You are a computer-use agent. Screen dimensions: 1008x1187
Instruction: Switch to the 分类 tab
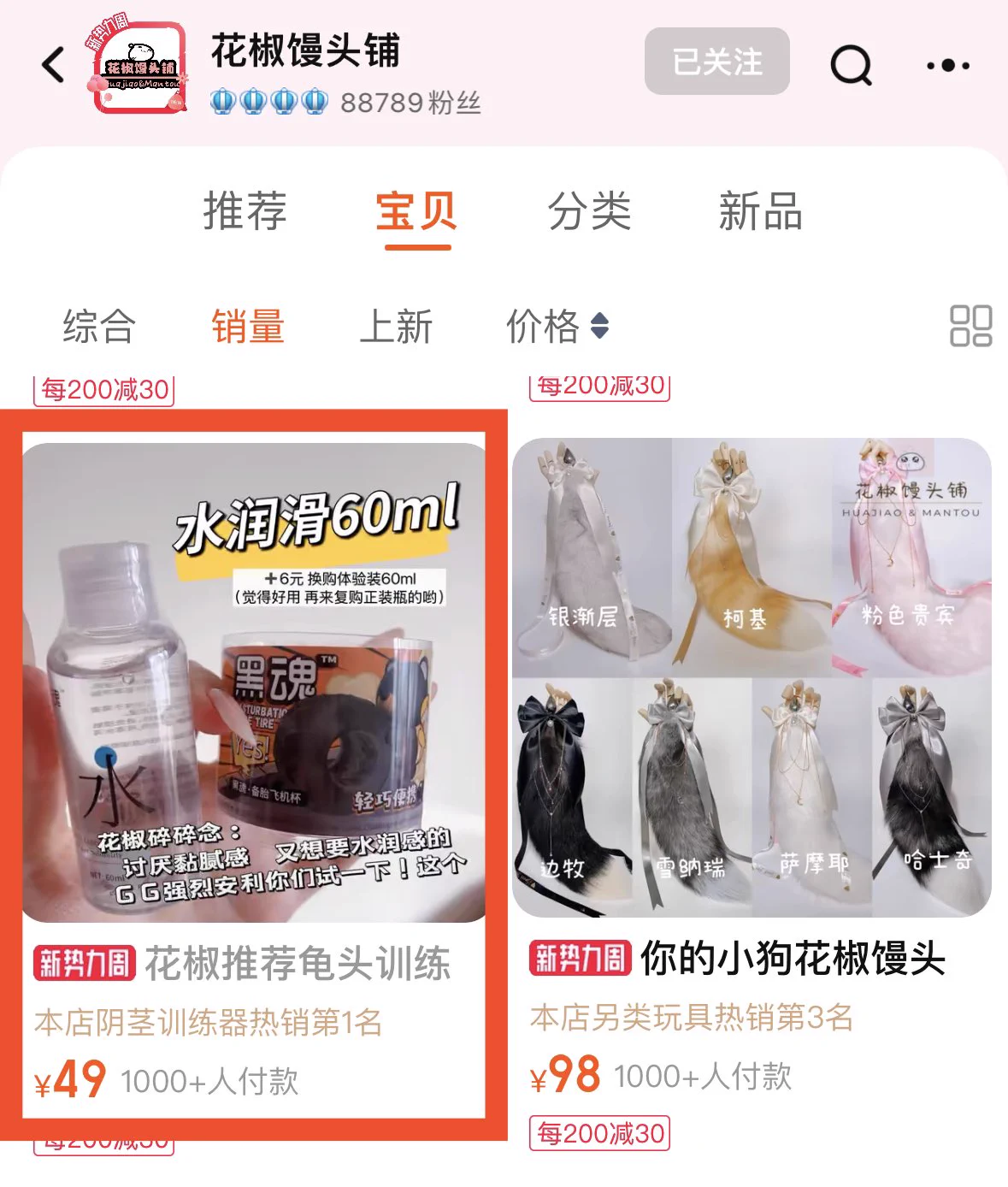(589, 211)
